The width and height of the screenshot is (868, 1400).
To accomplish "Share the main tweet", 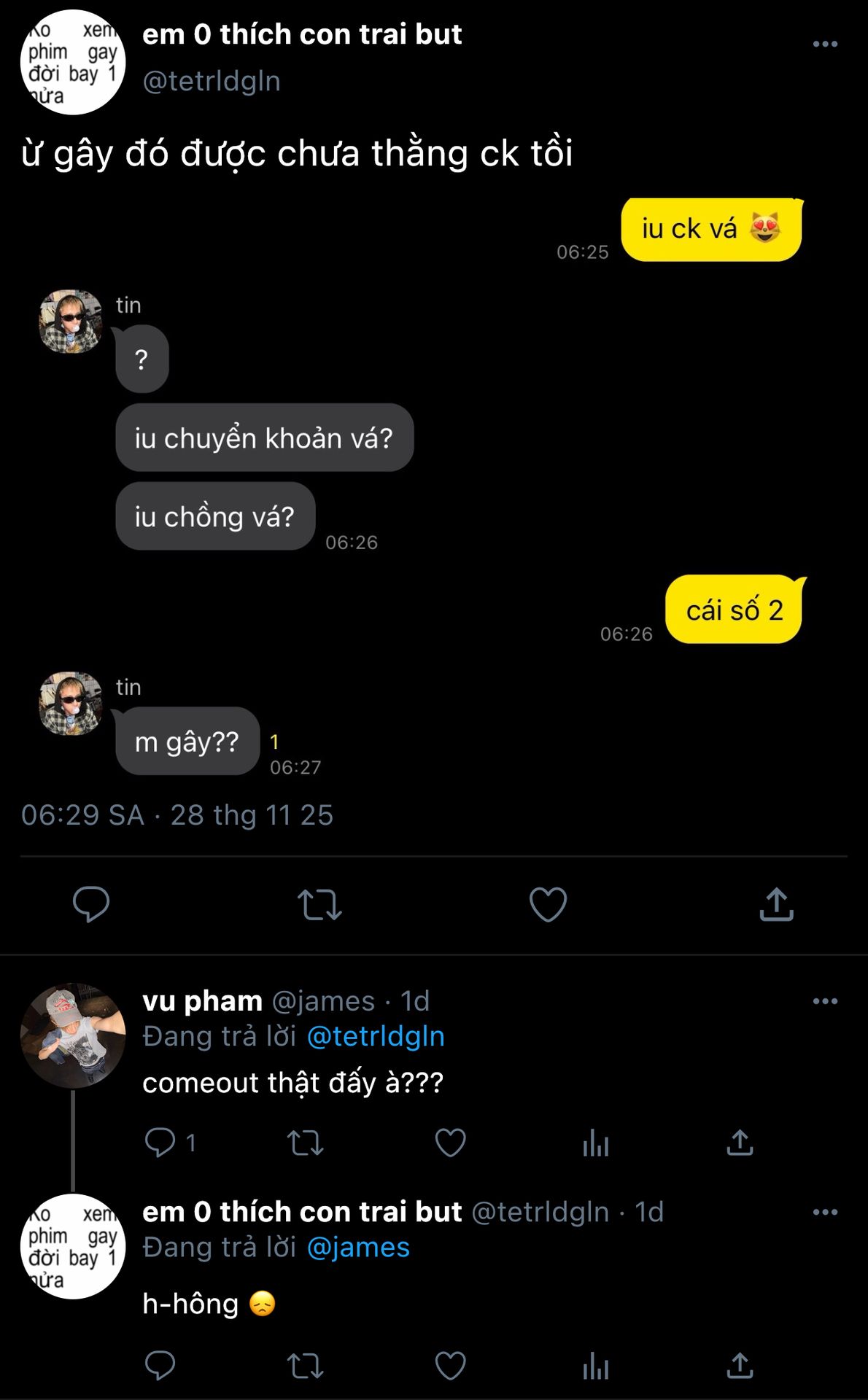I will [776, 904].
